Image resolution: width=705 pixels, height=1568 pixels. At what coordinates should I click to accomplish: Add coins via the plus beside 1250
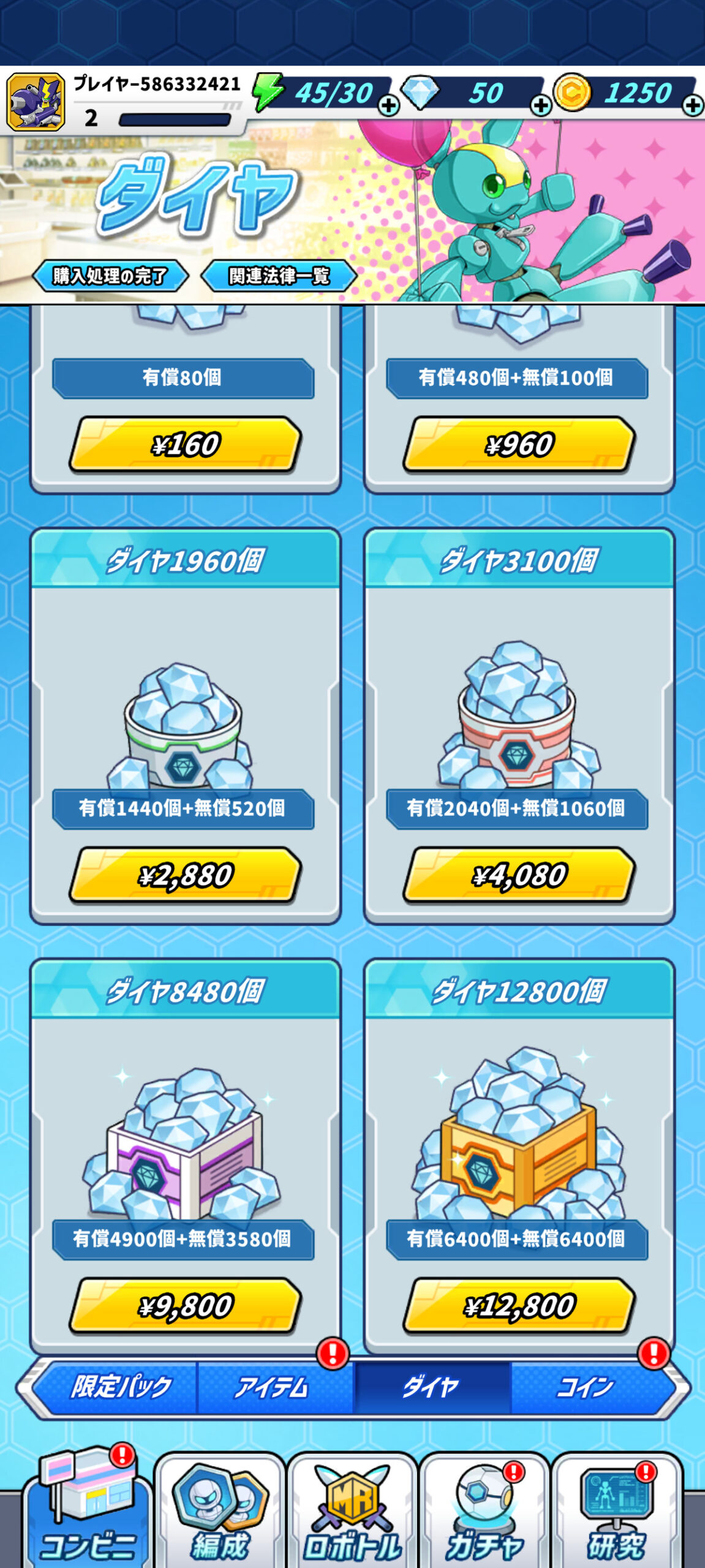pos(693,106)
